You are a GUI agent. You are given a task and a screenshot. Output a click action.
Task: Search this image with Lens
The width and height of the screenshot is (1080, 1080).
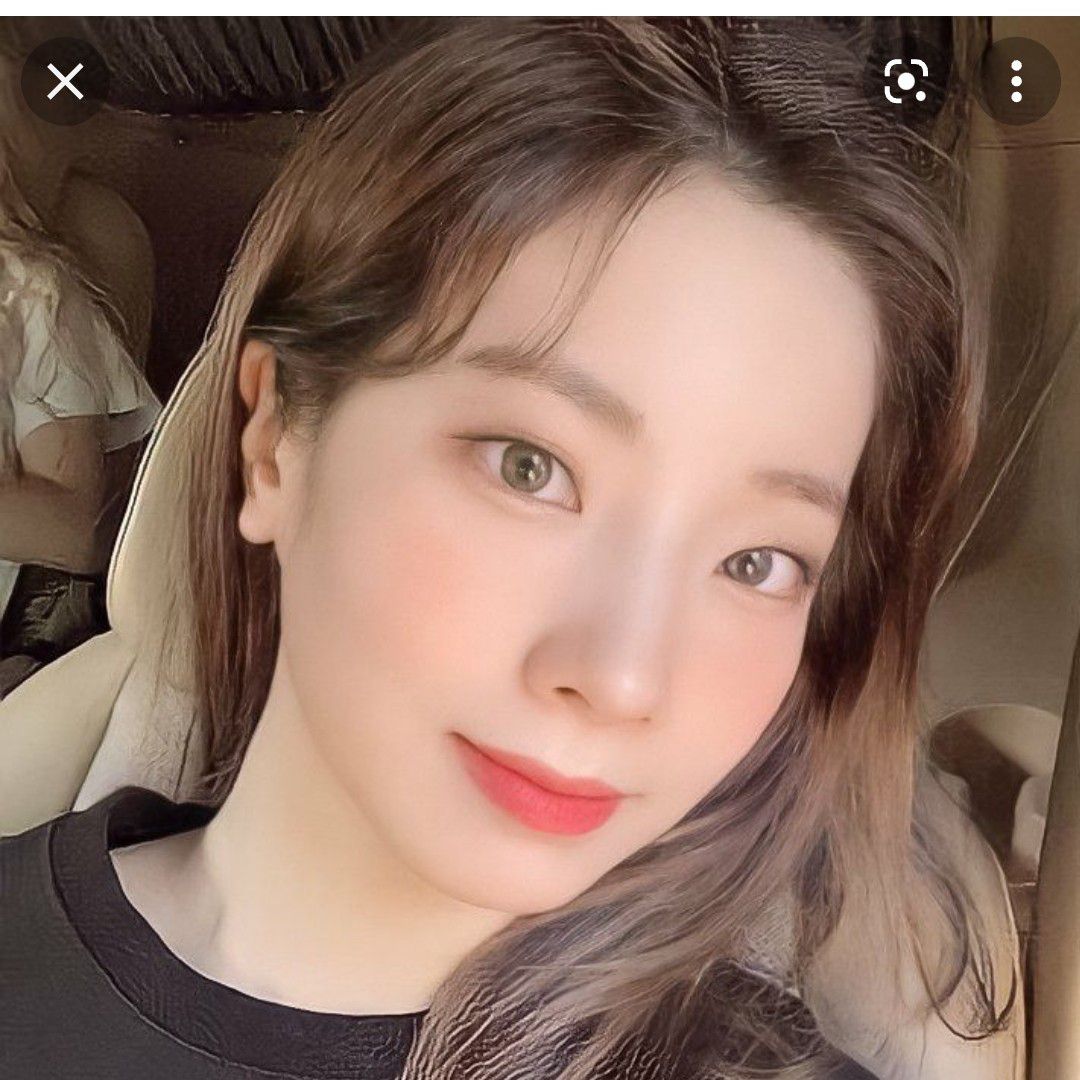906,82
